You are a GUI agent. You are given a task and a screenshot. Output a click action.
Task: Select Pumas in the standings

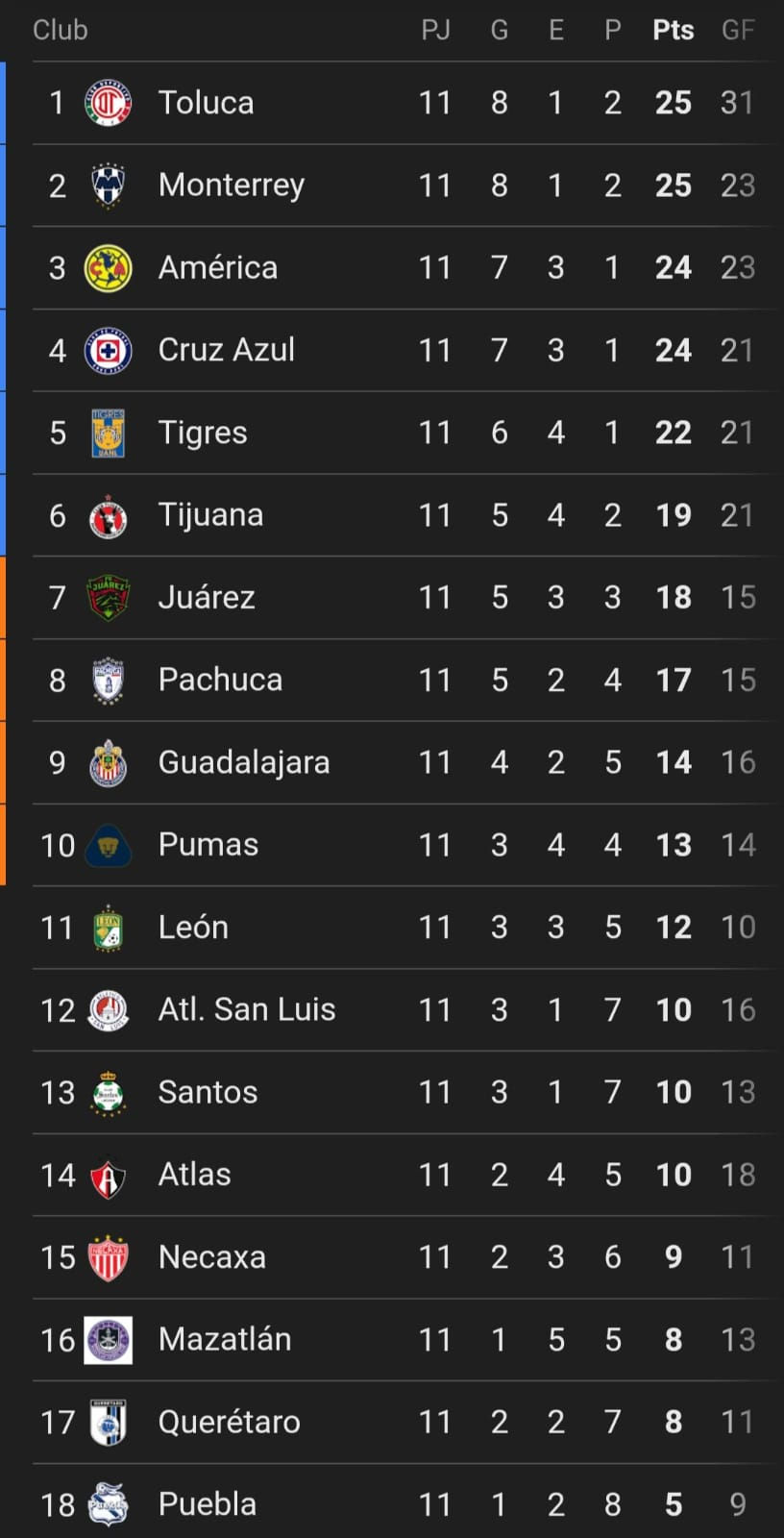click(208, 845)
